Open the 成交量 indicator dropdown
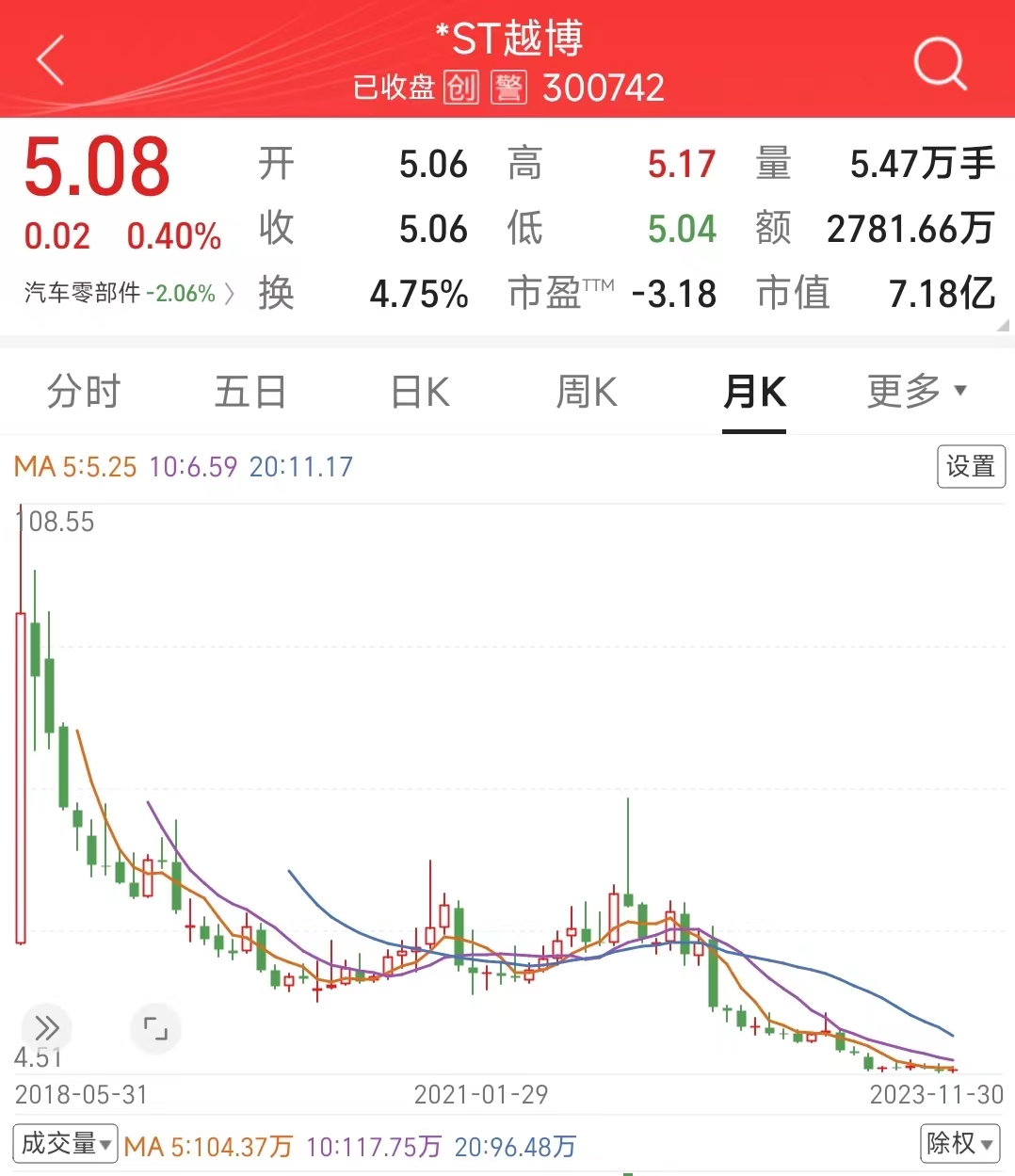The height and width of the screenshot is (1176, 1015). pyautogui.click(x=64, y=1143)
